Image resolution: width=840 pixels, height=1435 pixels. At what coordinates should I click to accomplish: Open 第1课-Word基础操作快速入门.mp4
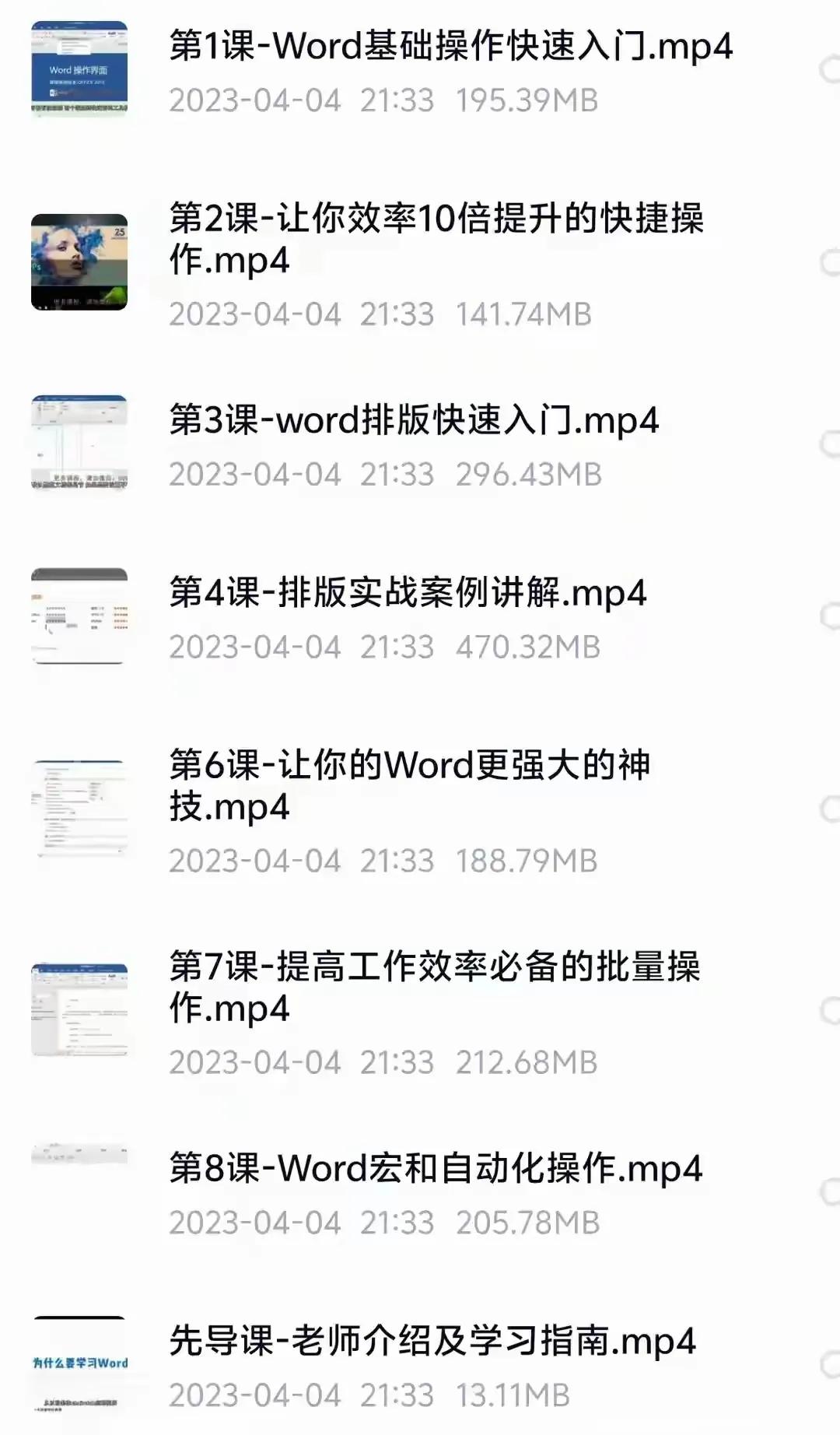pyautogui.click(x=450, y=47)
